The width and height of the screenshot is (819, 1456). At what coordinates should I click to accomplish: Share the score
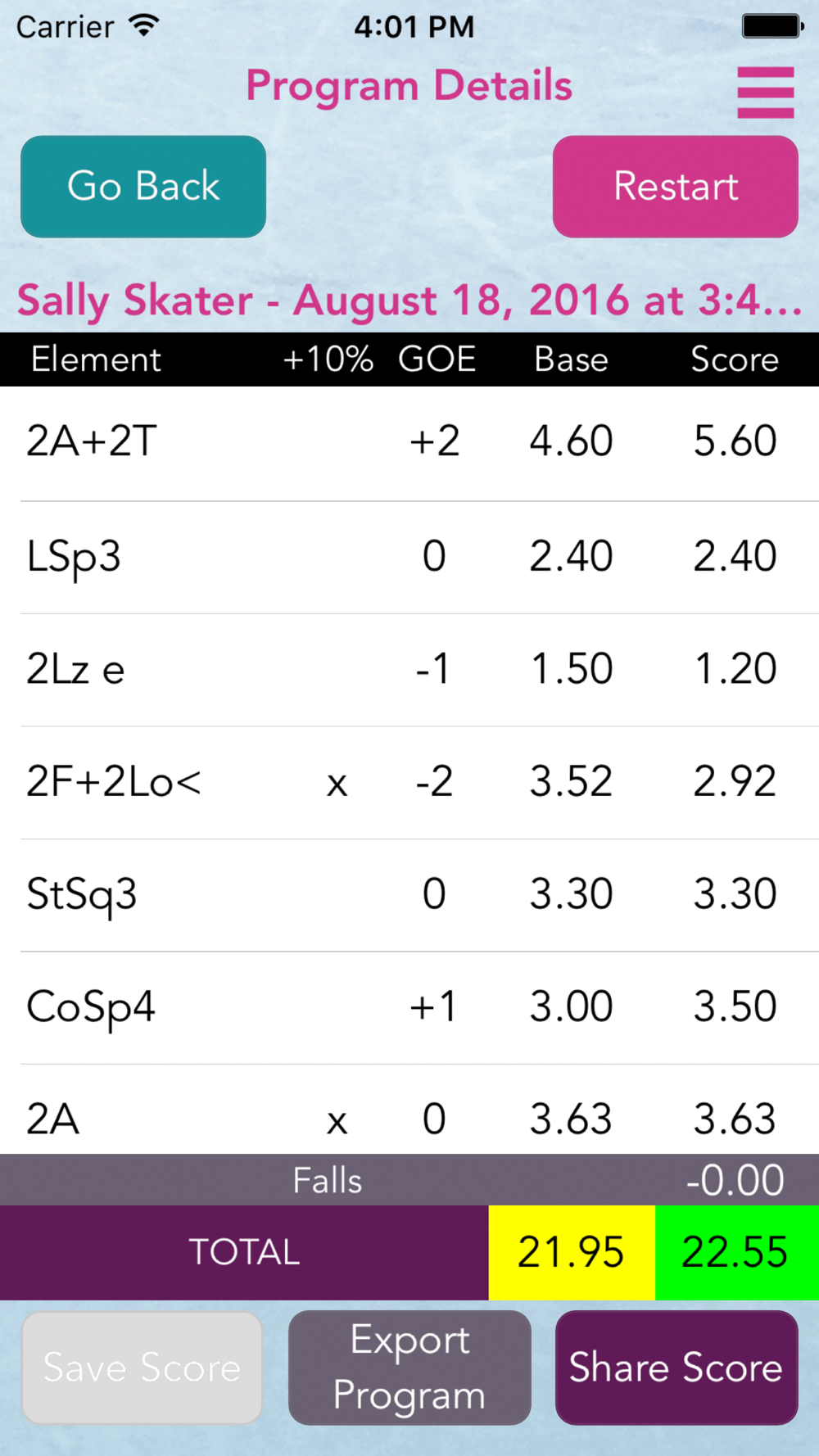pos(676,1368)
